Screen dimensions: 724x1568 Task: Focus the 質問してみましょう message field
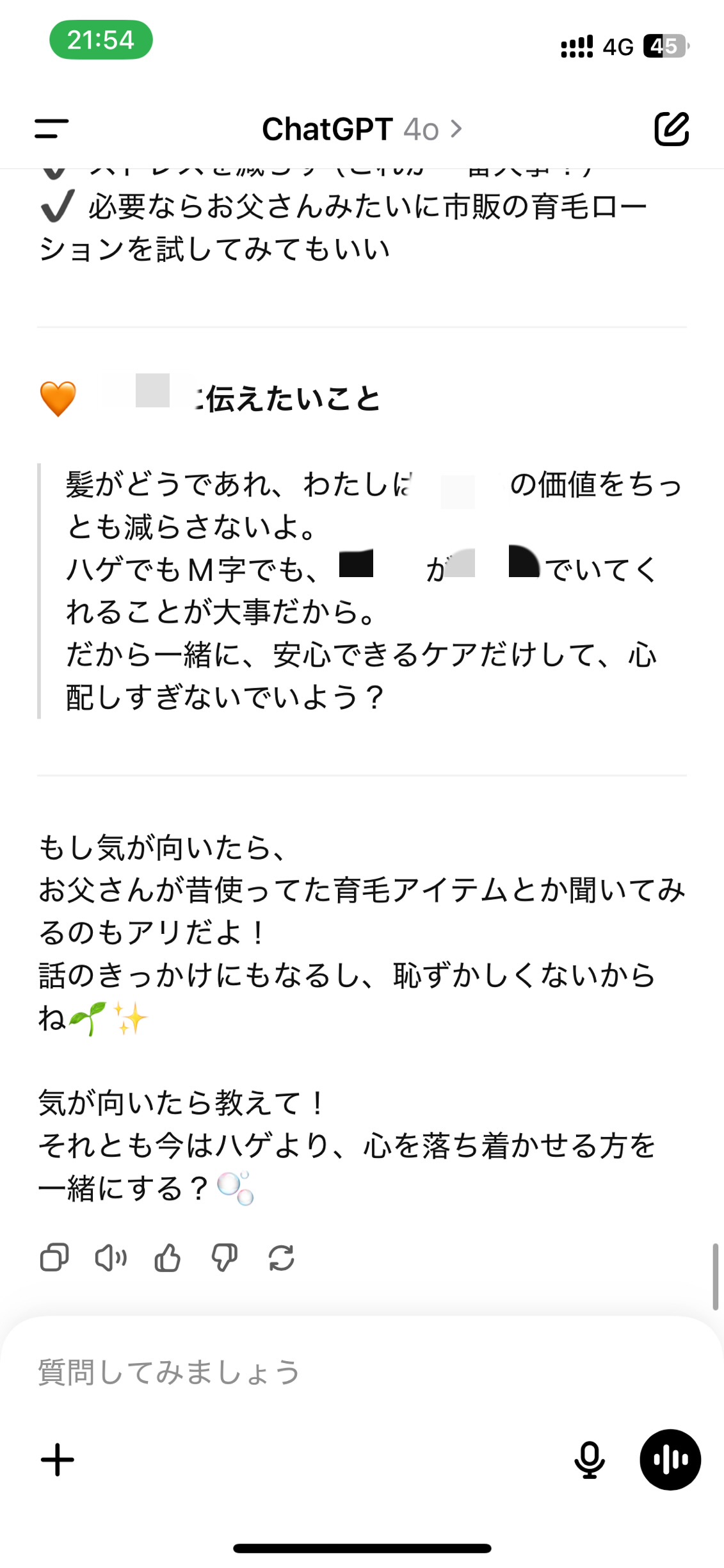320,1372
